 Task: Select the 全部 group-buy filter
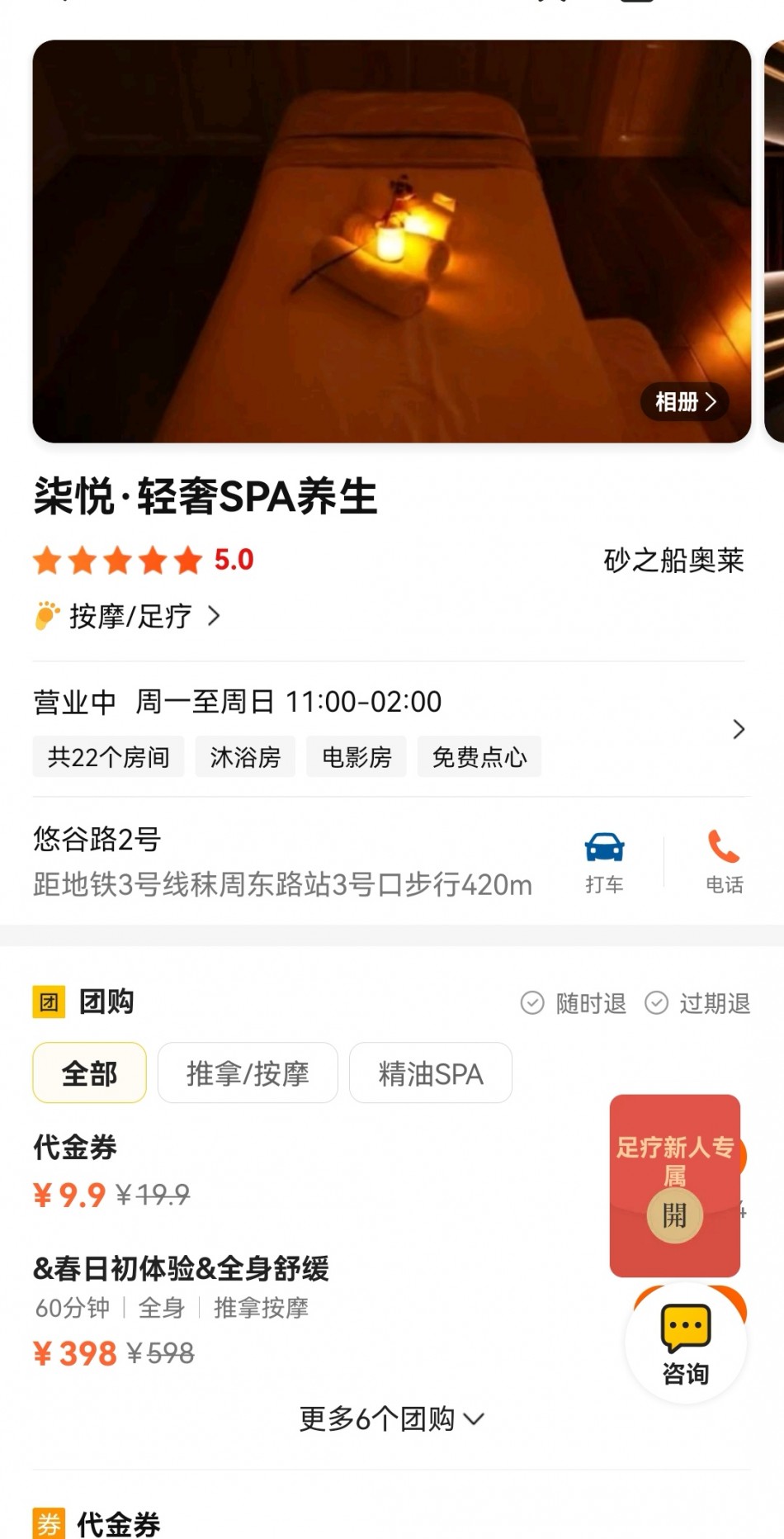(89, 1073)
